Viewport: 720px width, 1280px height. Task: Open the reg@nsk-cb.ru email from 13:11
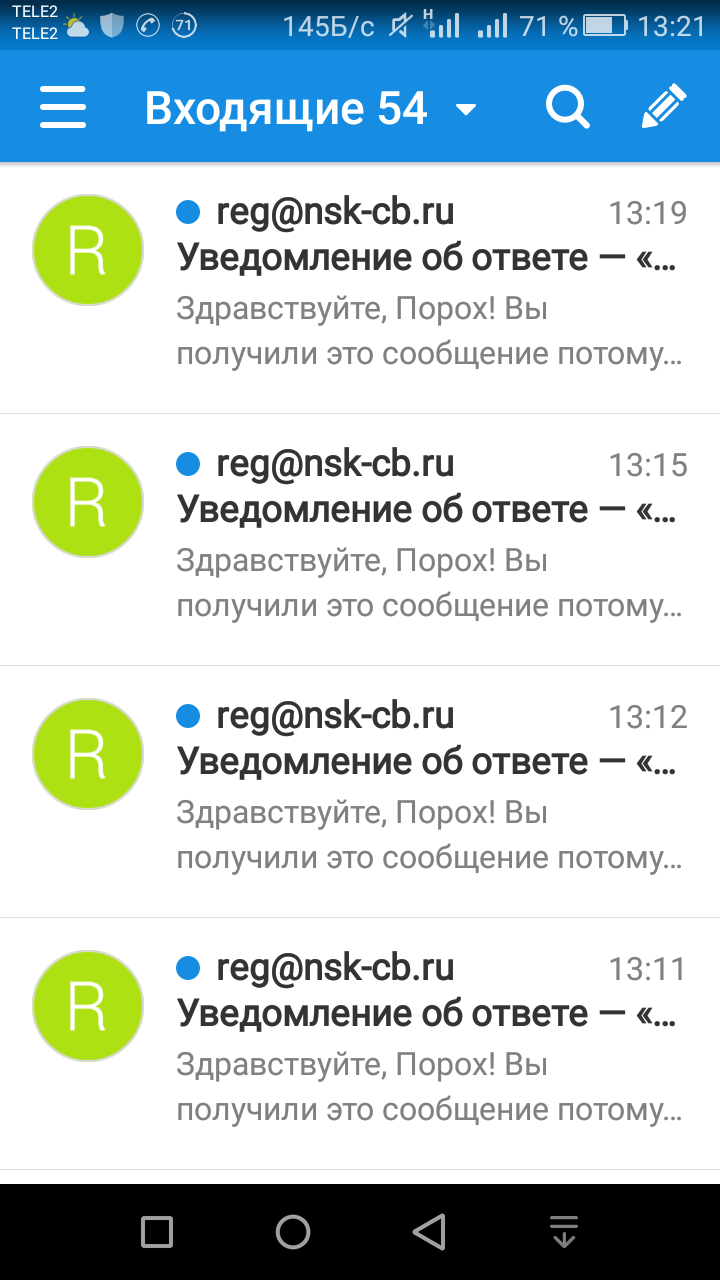tap(430, 1041)
